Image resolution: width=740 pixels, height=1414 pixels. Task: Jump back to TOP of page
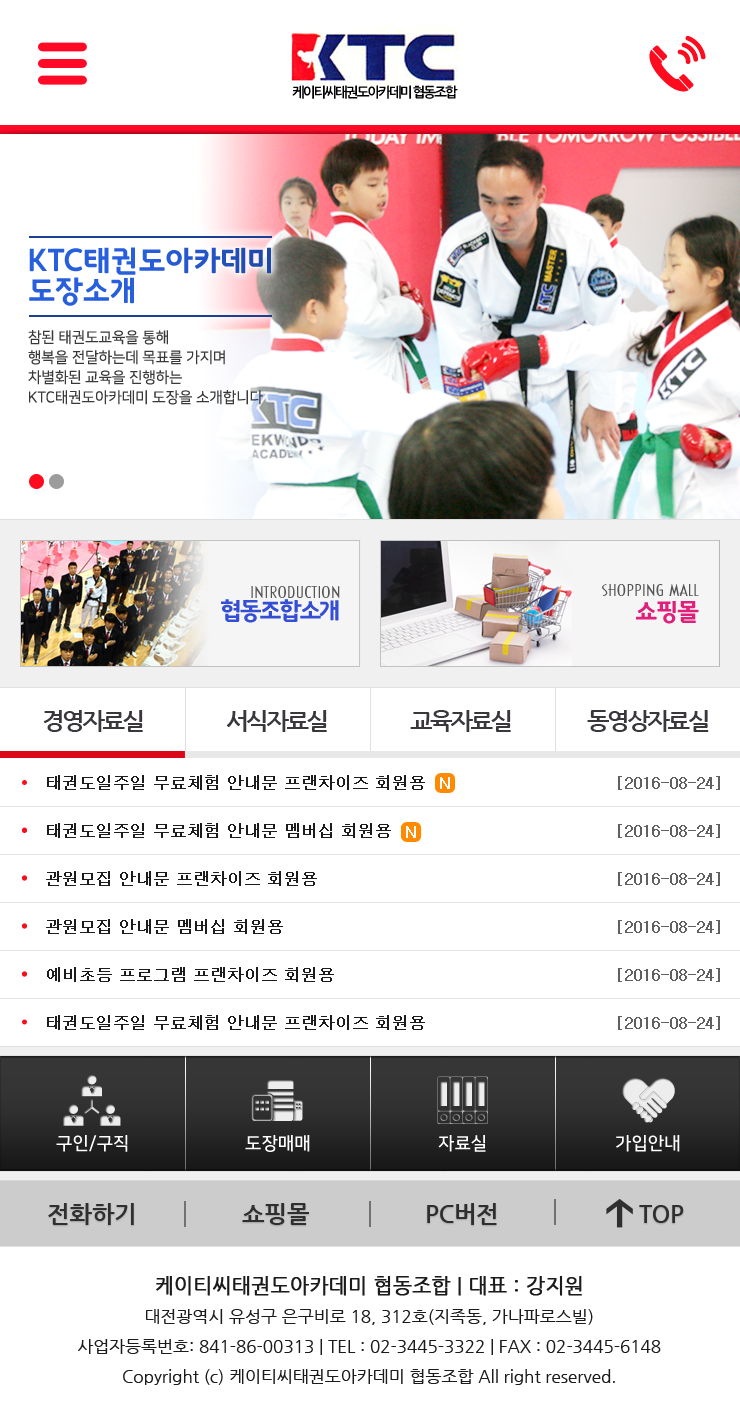tap(645, 1214)
